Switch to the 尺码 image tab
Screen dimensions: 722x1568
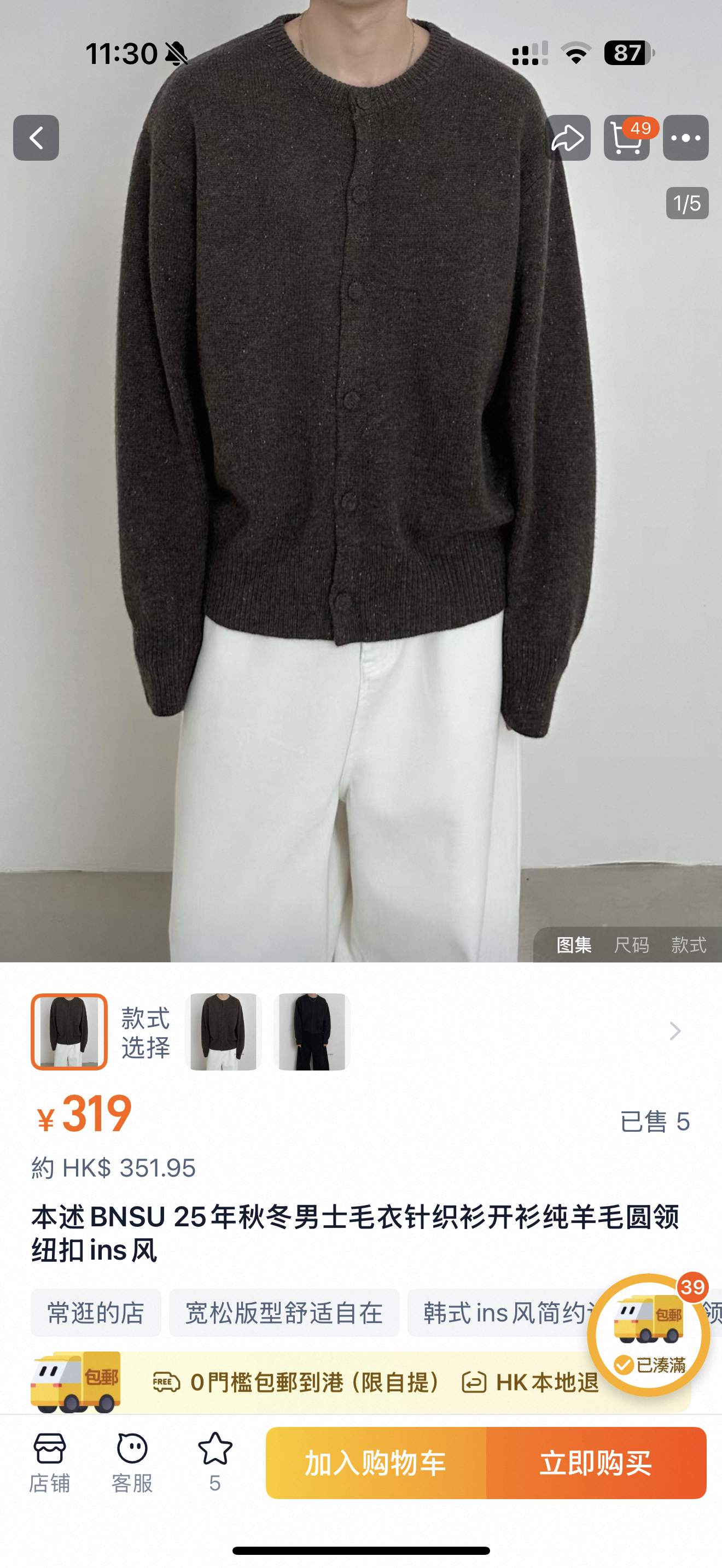pos(631,945)
